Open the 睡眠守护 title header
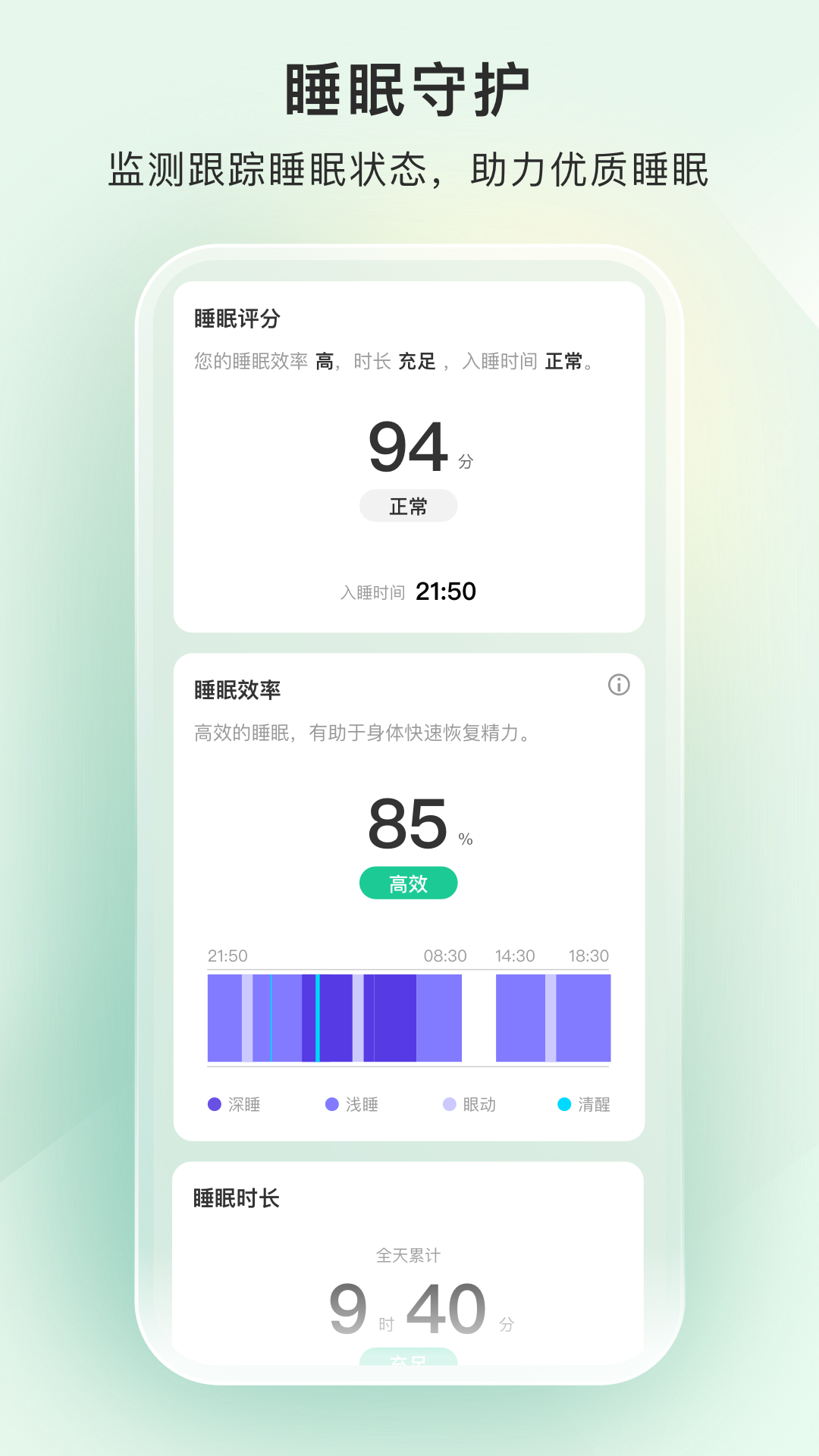This screenshot has width=819, height=1456. click(409, 89)
